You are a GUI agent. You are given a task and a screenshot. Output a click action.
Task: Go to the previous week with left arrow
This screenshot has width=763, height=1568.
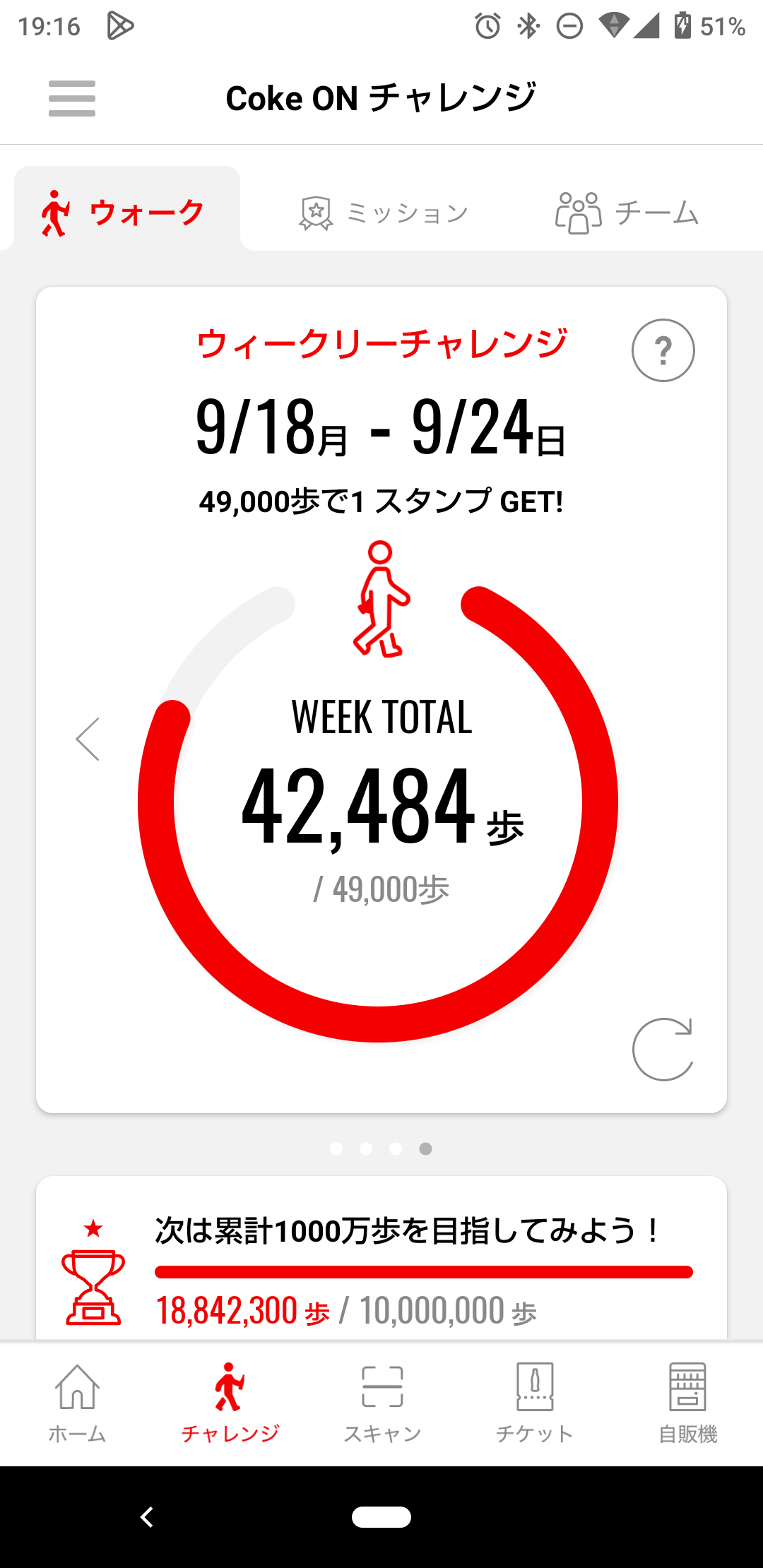pos(88,740)
